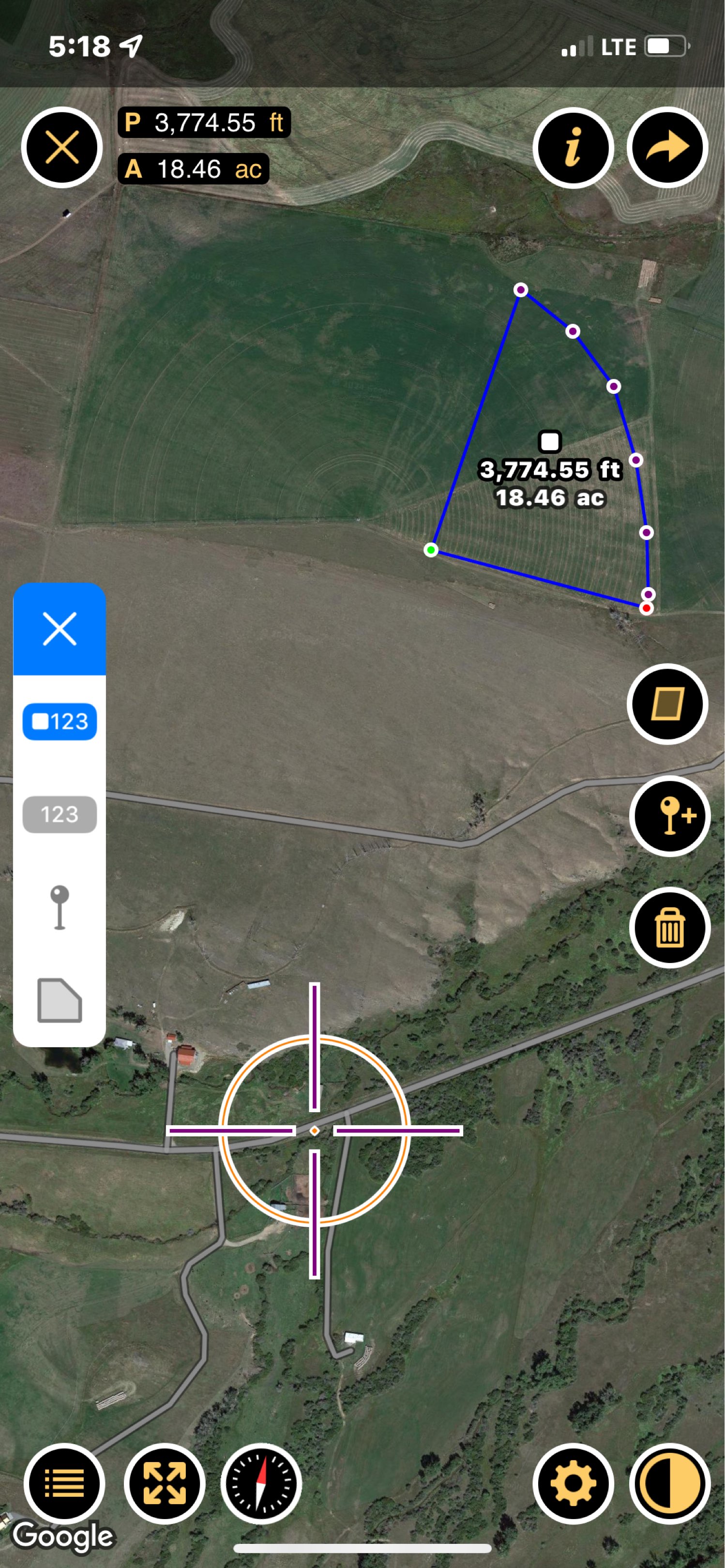
Task: Choose the pin option in the side panel
Action: 60,907
